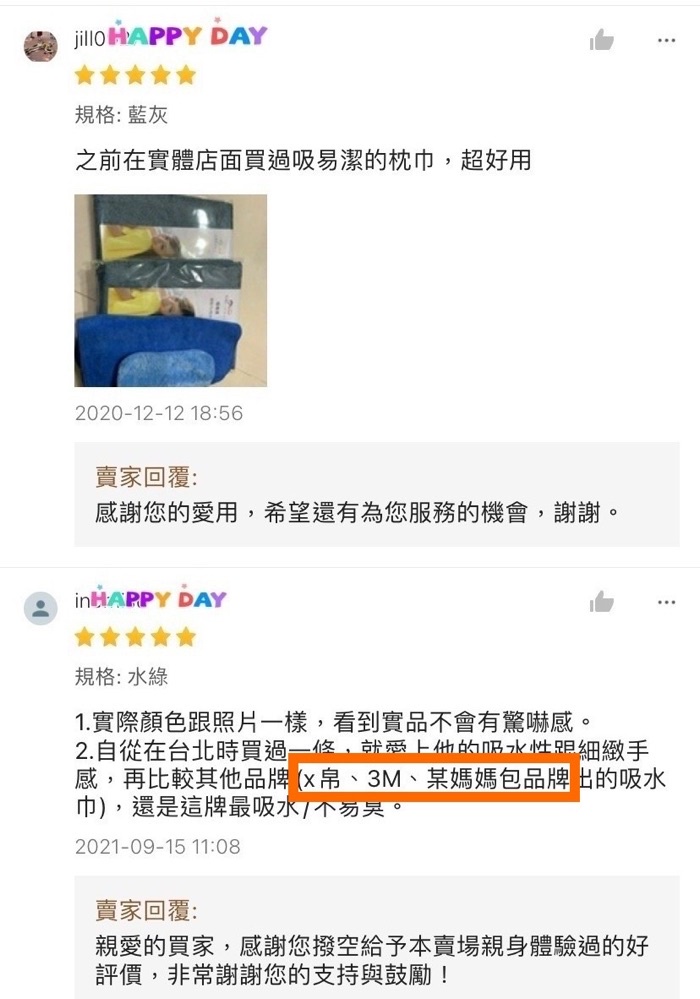This screenshot has height=999, width=700.
Task: Open first reviewer's profile avatar
Action: (x=41, y=46)
